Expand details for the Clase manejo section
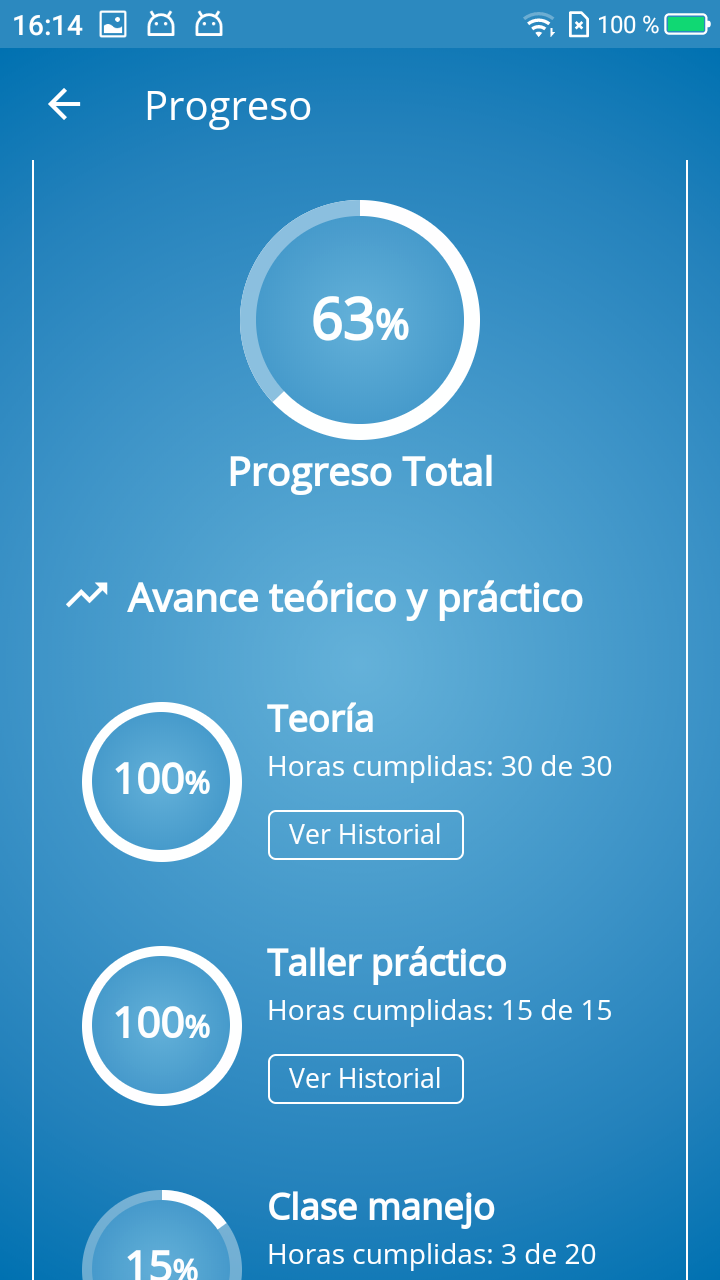This screenshot has height=1280, width=720. 380,1207
